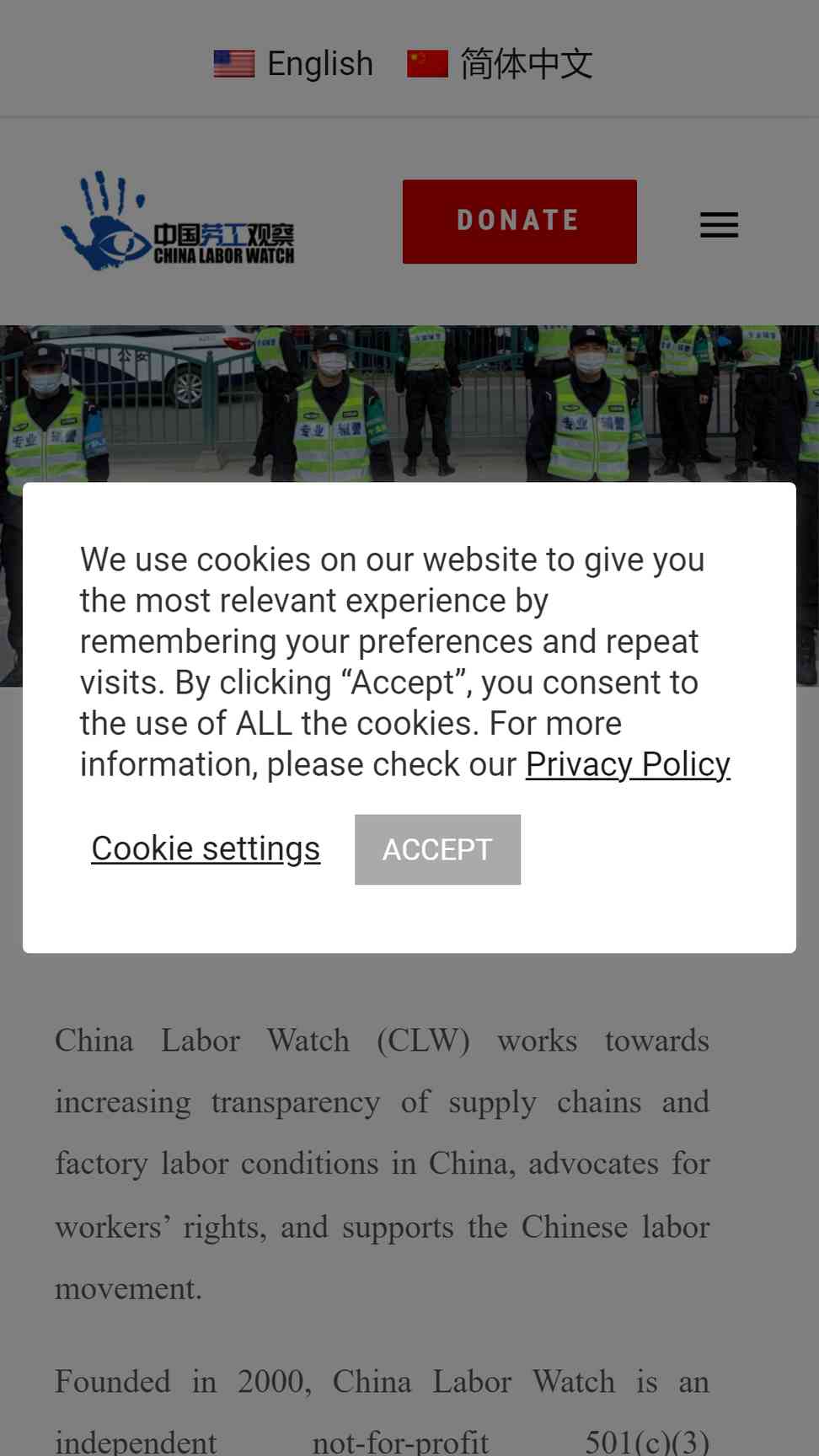The image size is (819, 1456).
Task: Open Cookie settings
Action: point(206,848)
